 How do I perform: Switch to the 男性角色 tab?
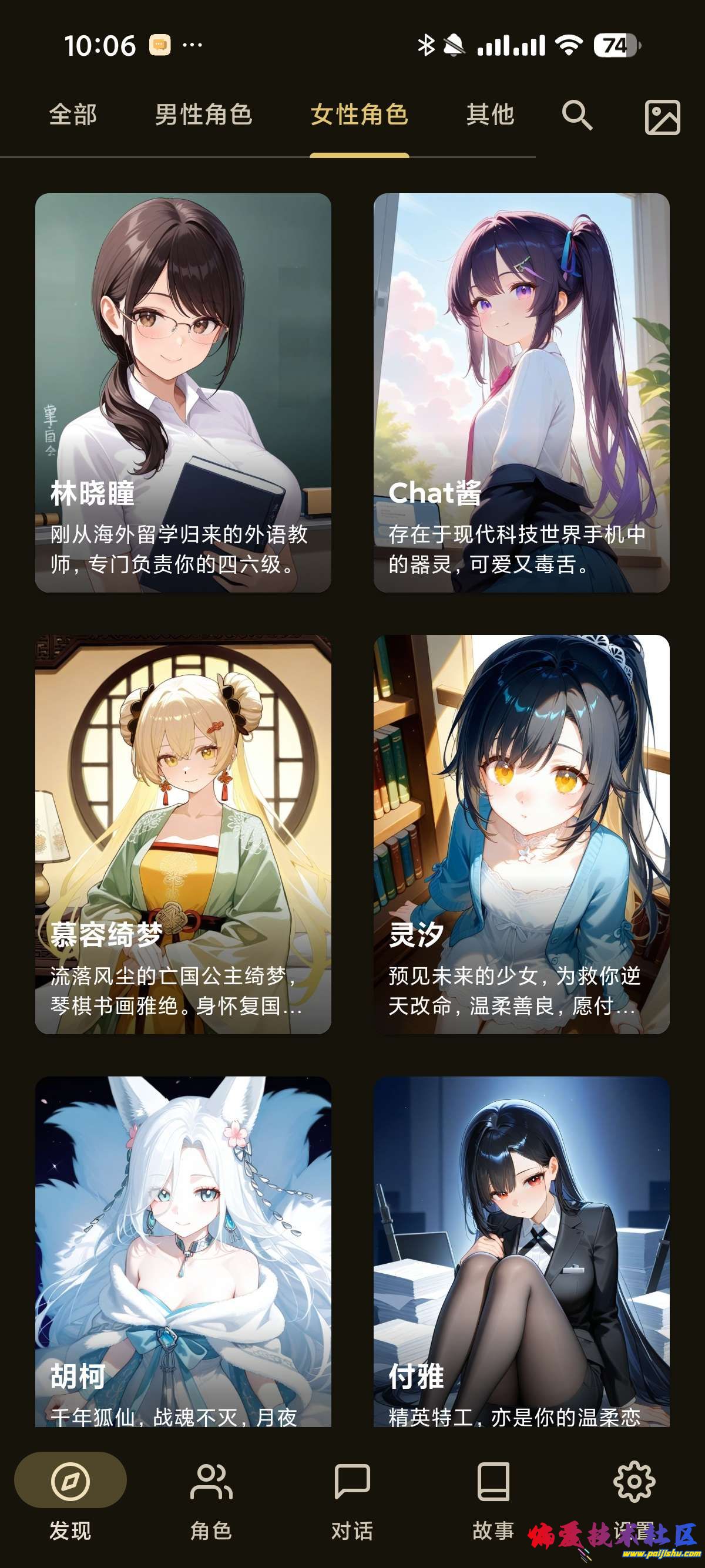tap(203, 115)
